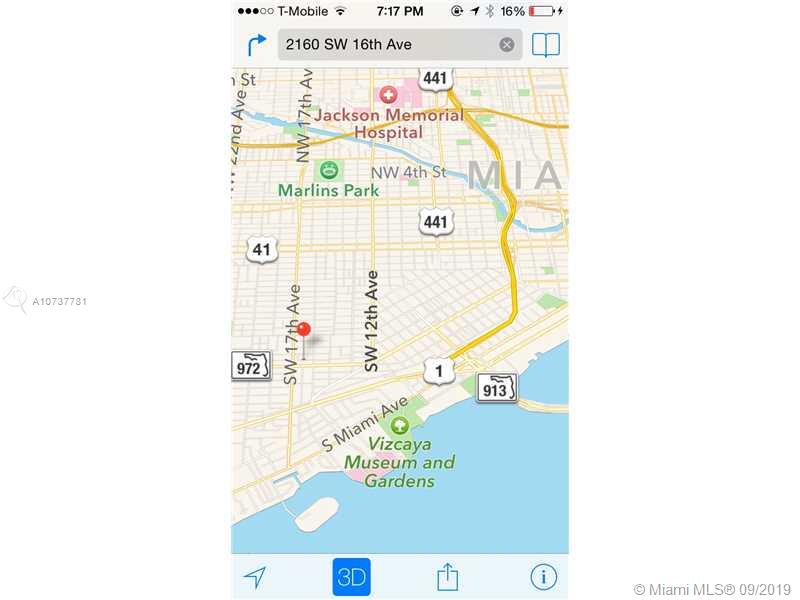Select the red dropped pin
The width and height of the screenshot is (800, 600).
pyautogui.click(x=304, y=330)
